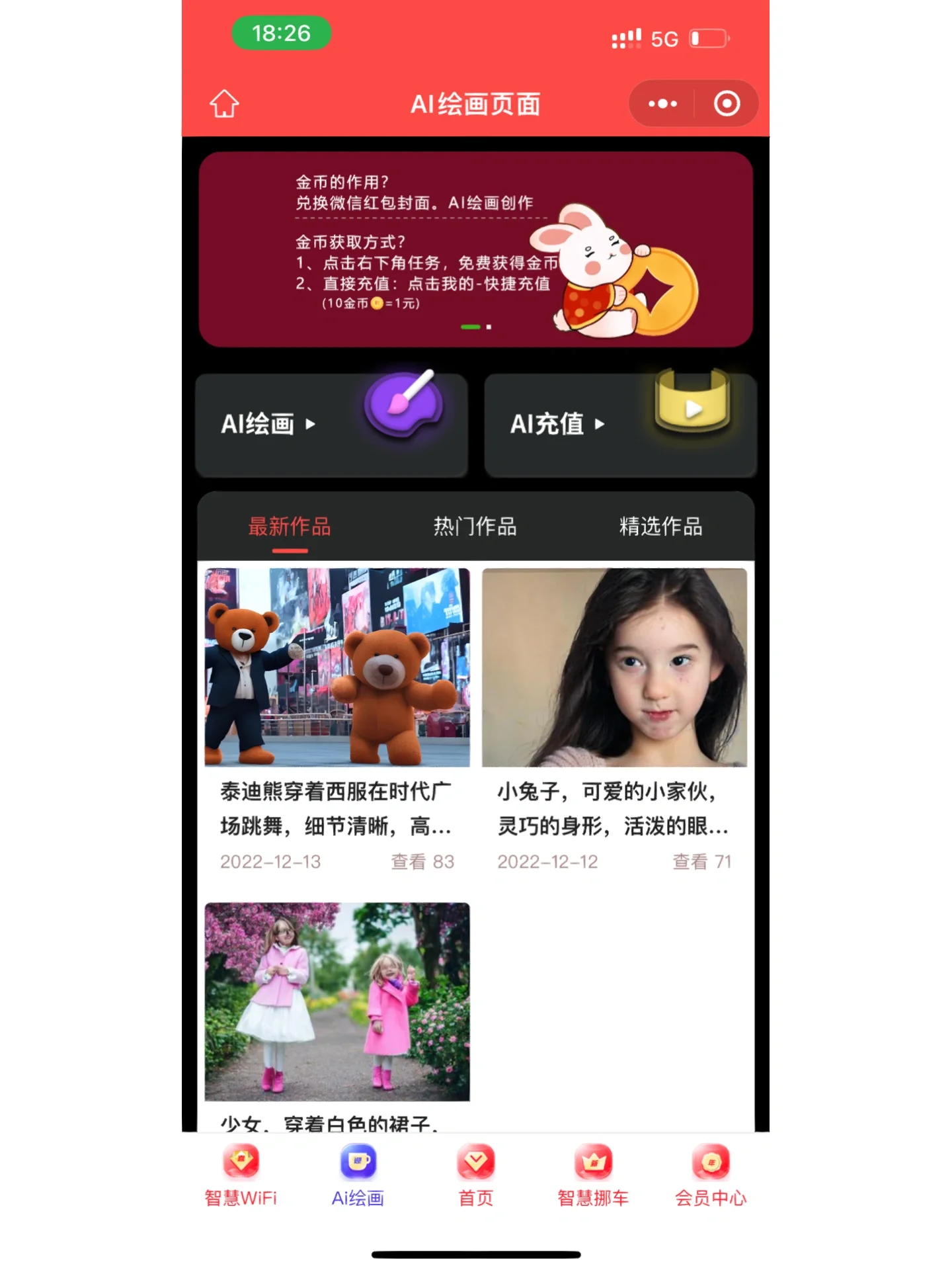Start AI绘画 creation

click(x=332, y=424)
